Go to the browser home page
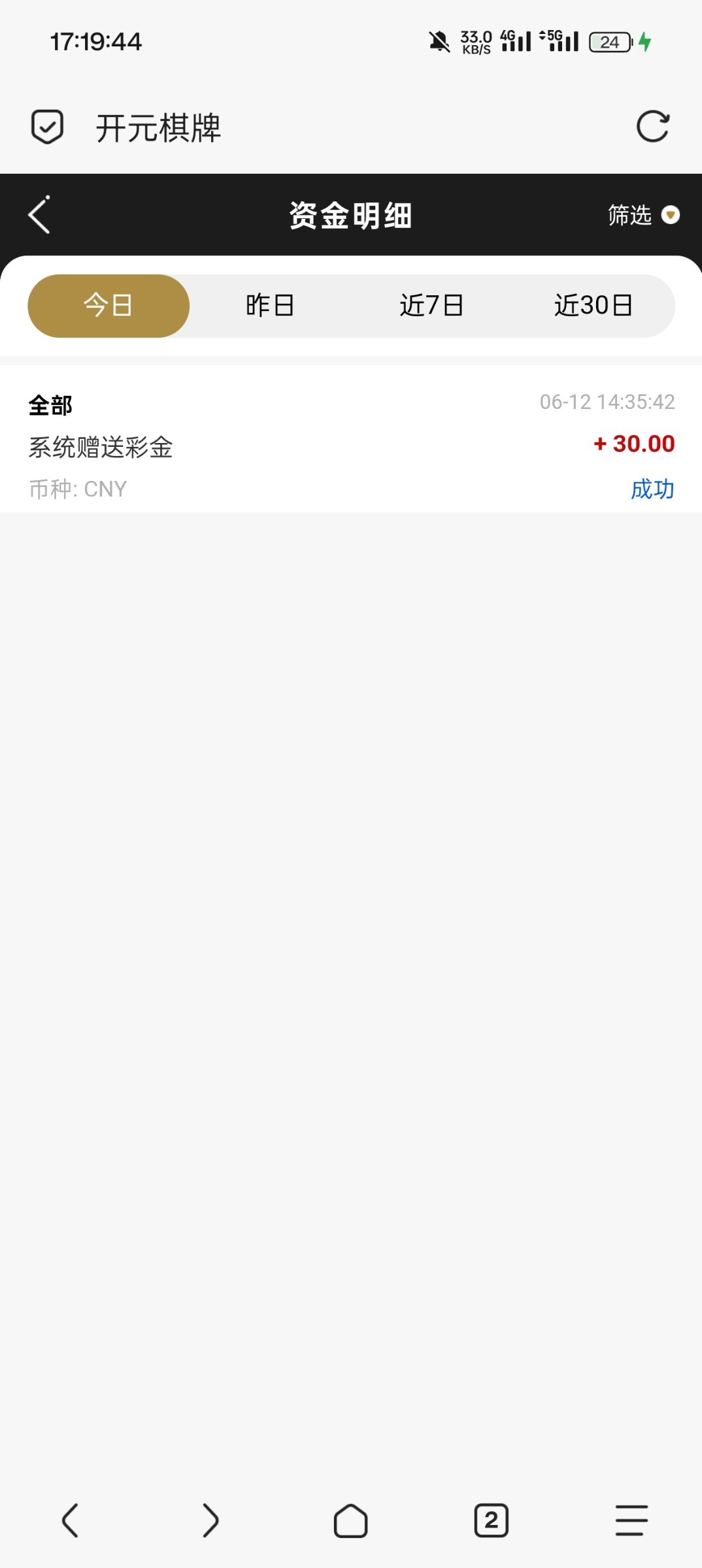 [x=351, y=1520]
